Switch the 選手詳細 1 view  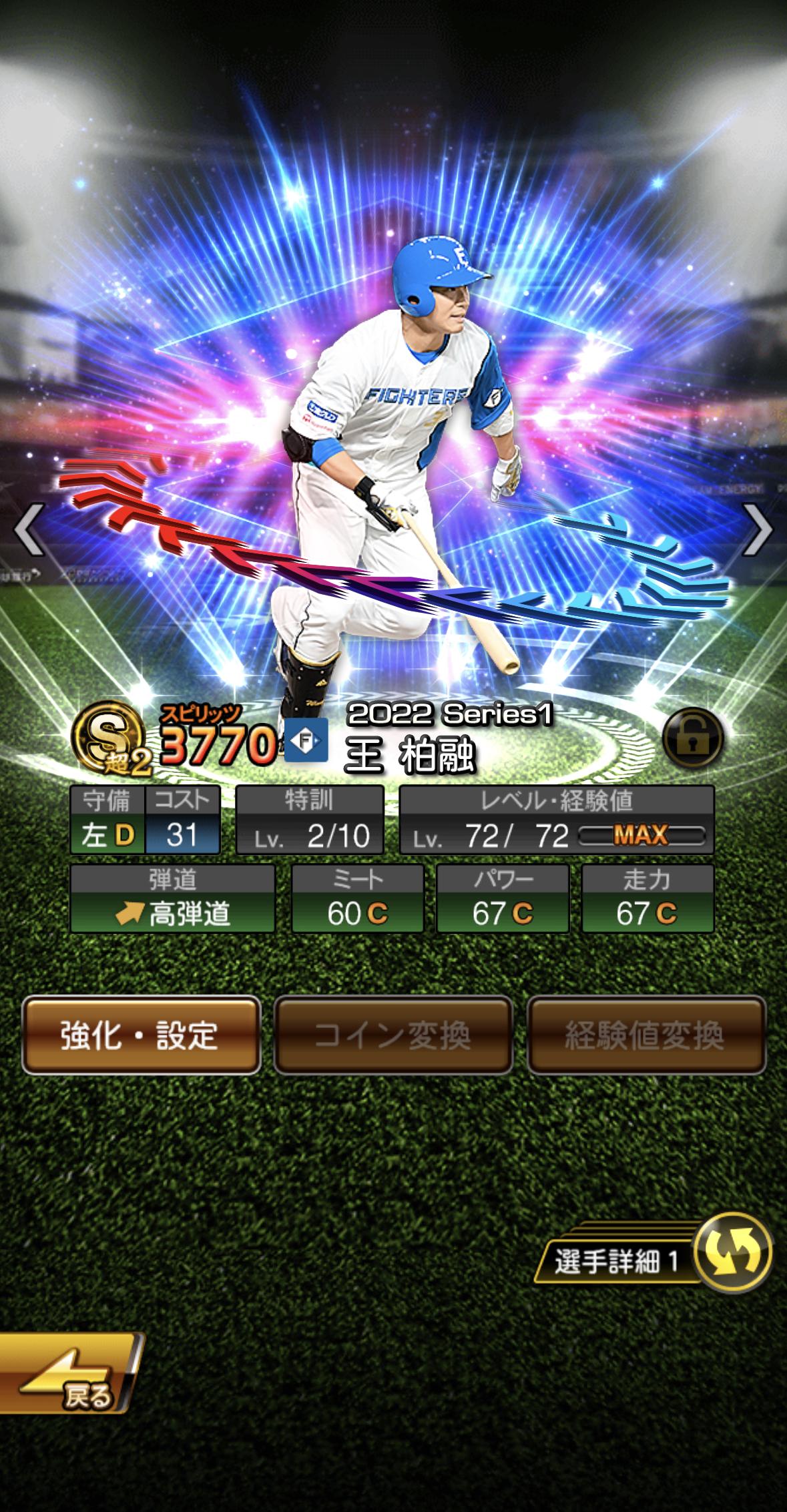[732, 1260]
